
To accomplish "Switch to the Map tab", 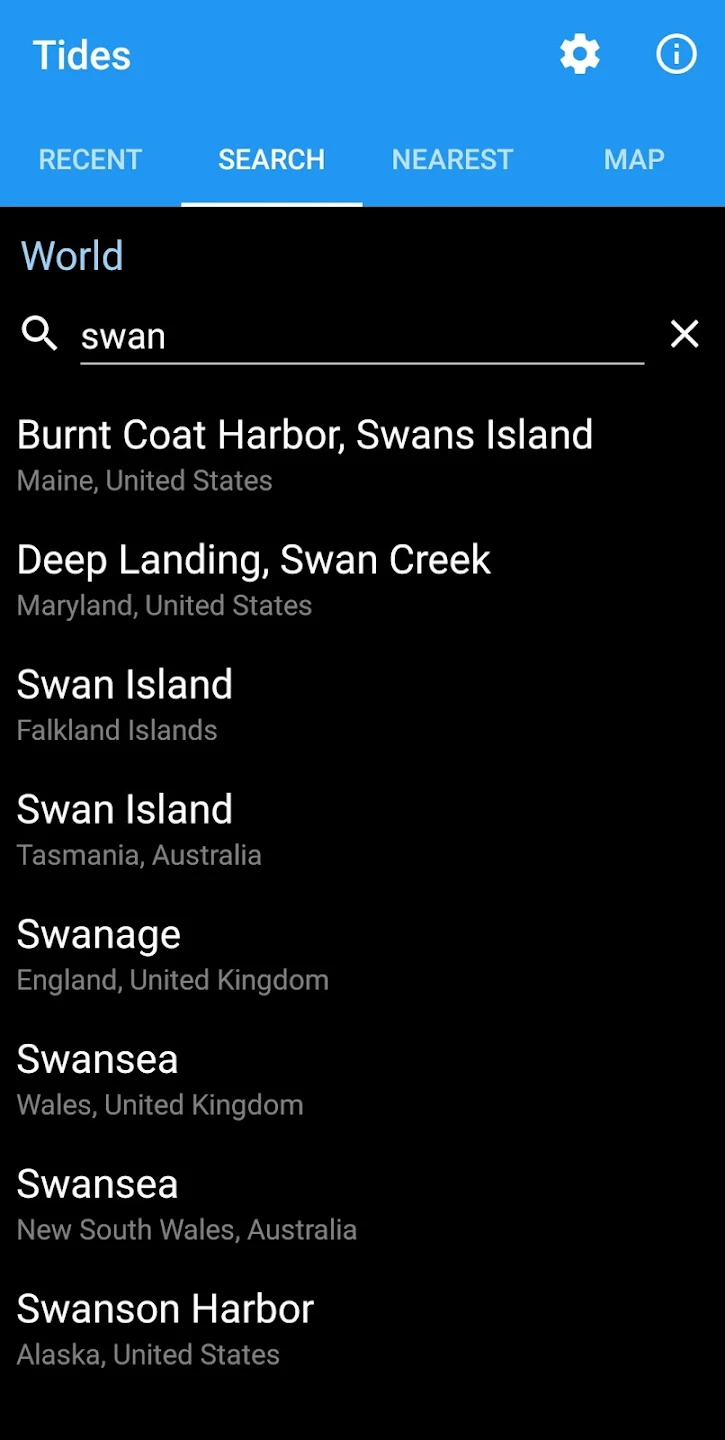I will (x=634, y=159).
